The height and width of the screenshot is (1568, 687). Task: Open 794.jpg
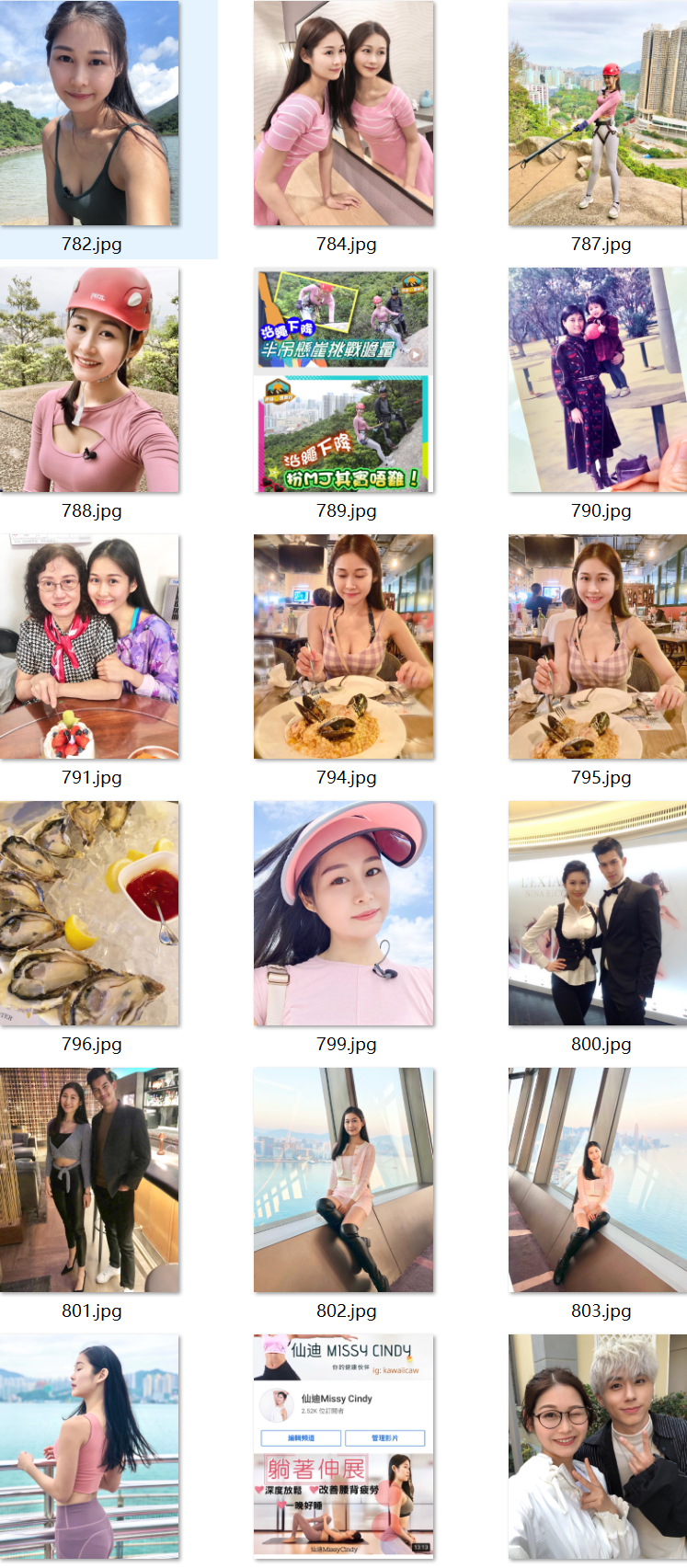344,647
